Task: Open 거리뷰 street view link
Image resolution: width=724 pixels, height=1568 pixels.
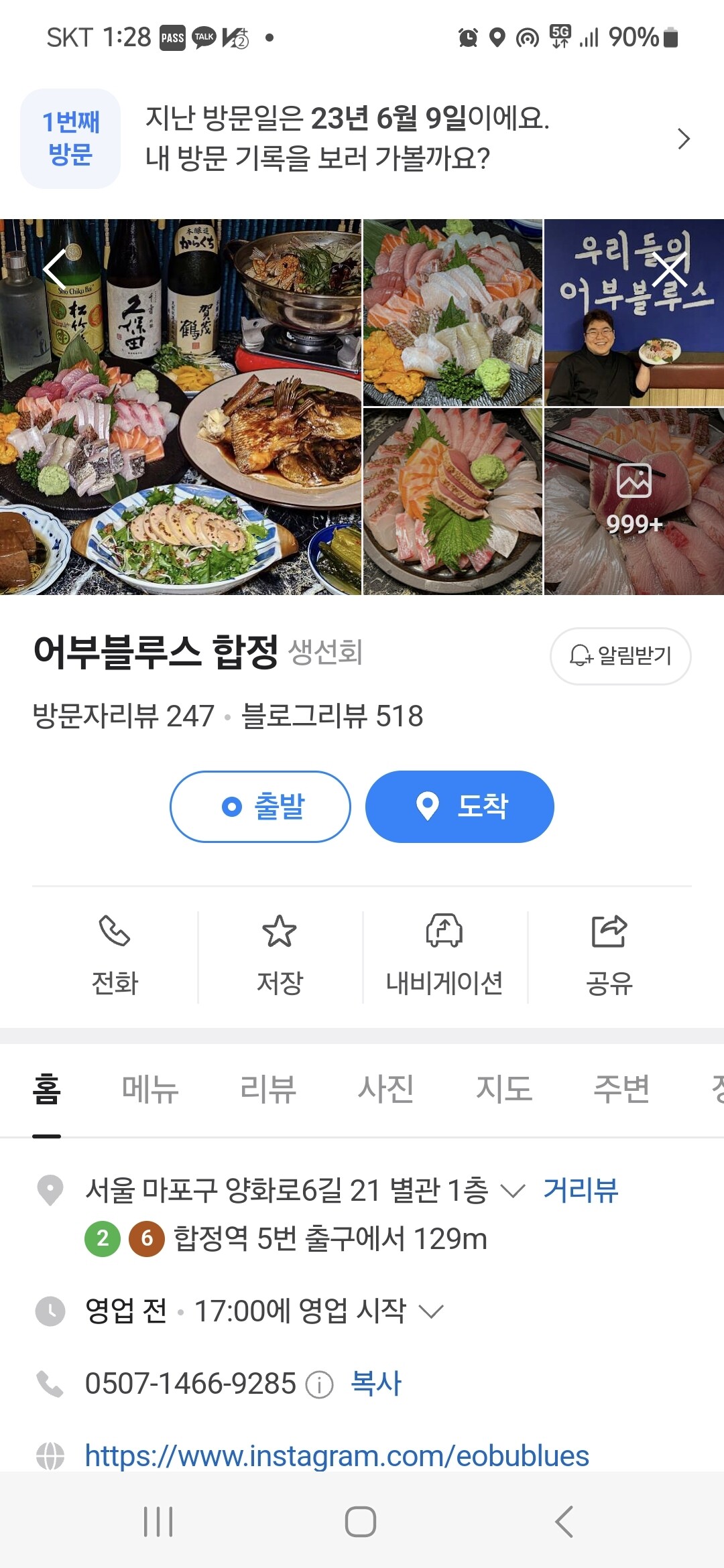Action: (x=581, y=1191)
